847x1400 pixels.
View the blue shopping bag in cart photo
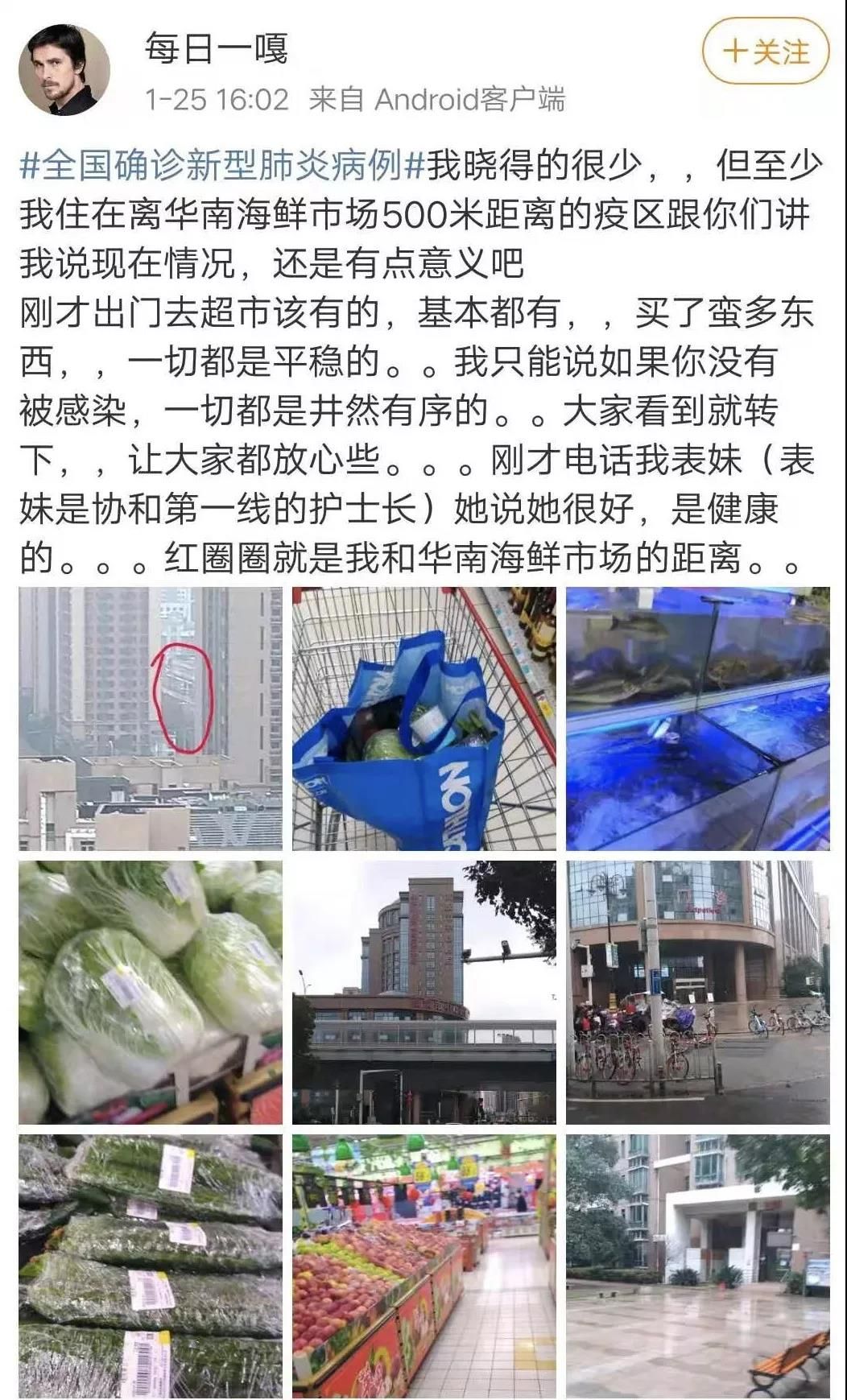[423, 718]
